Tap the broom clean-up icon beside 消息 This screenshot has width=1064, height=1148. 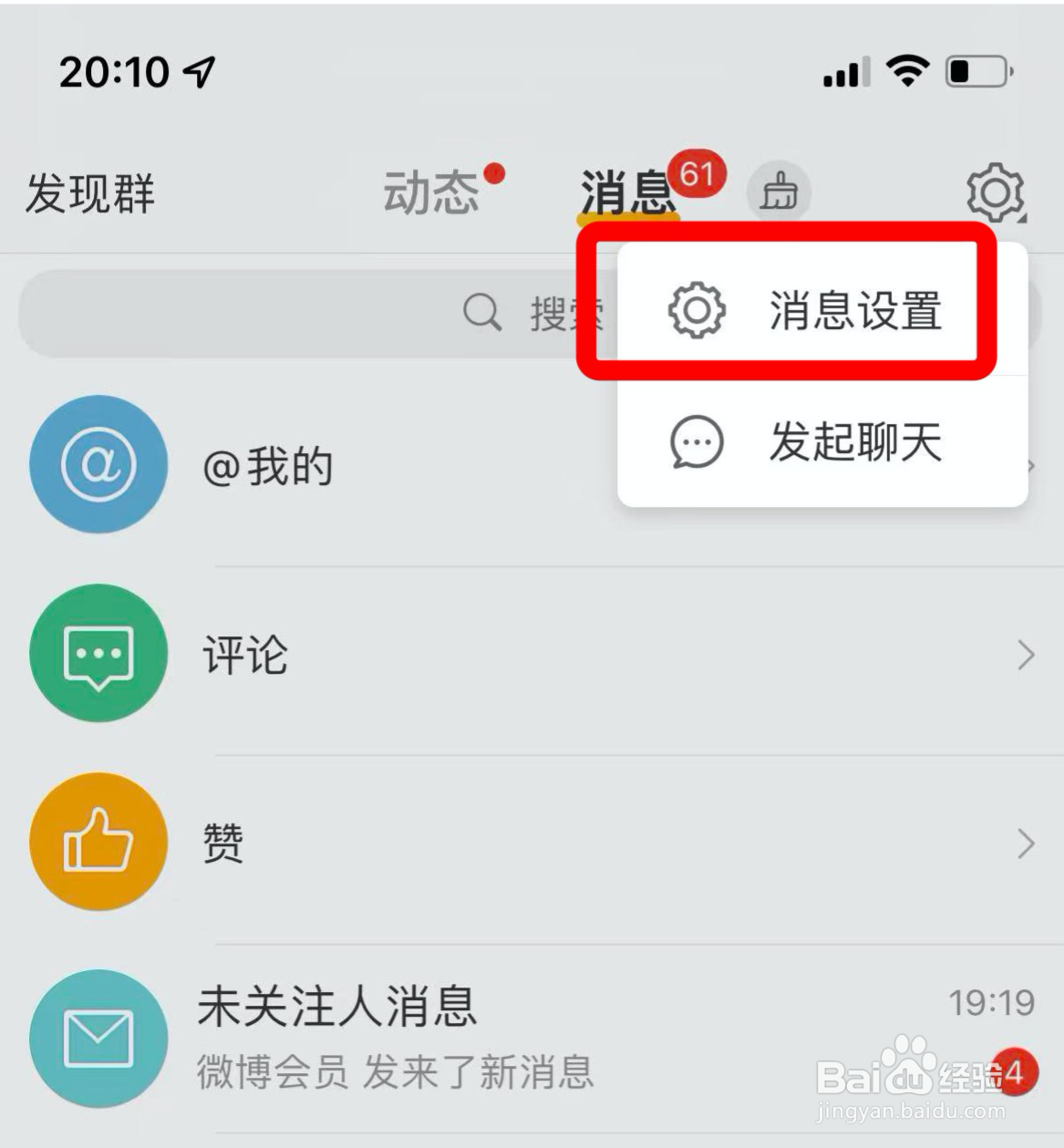coord(780,191)
